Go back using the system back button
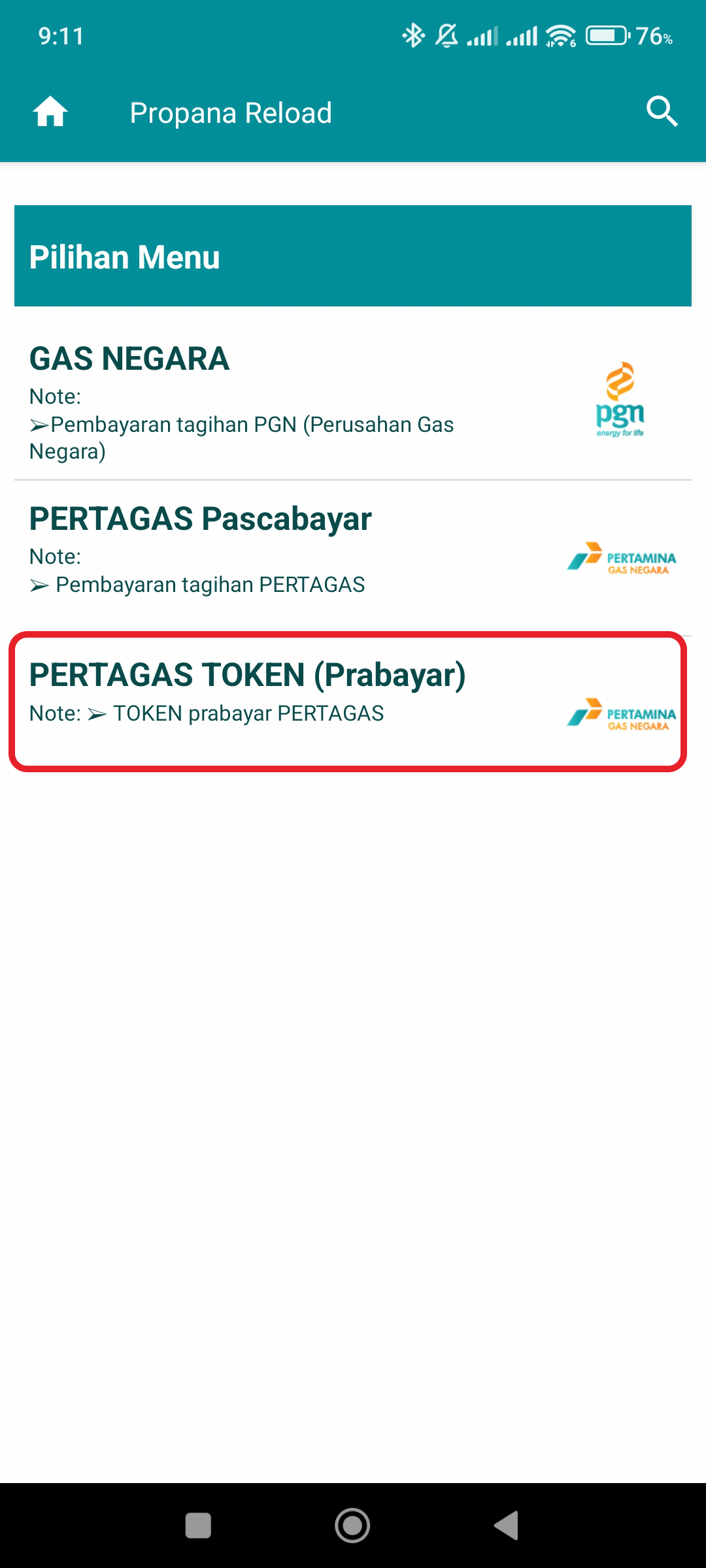 tap(507, 1526)
